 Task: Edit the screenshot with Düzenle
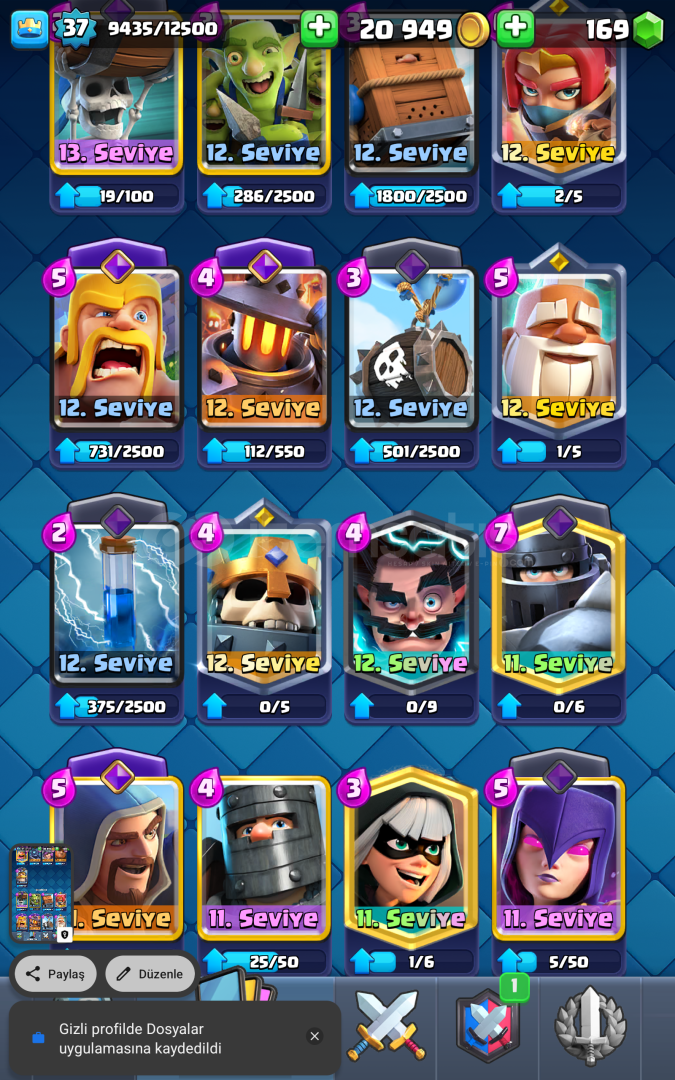point(150,973)
